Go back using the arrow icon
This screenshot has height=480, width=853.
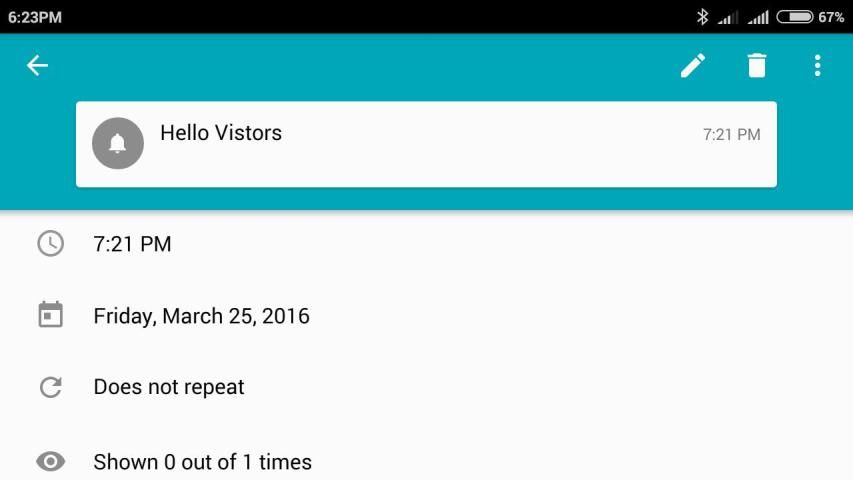(x=37, y=66)
